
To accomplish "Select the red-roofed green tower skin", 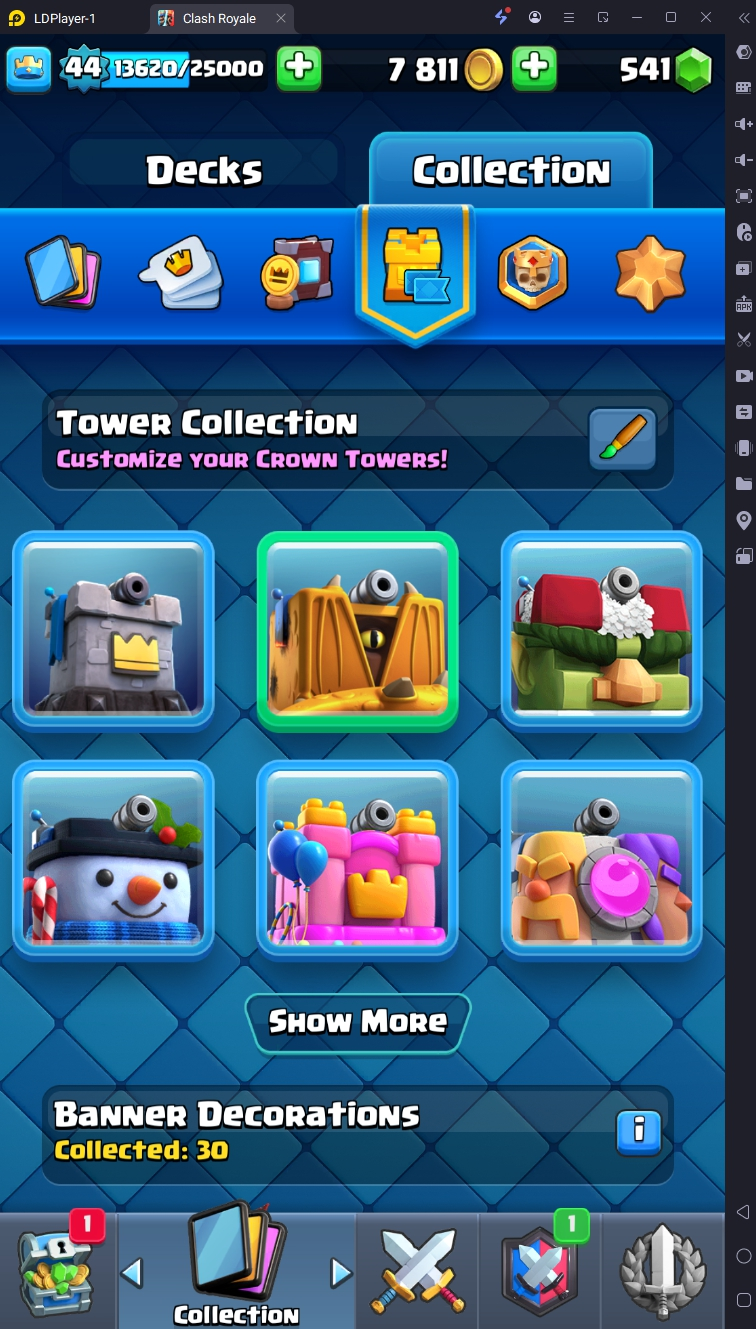I will click(x=601, y=631).
